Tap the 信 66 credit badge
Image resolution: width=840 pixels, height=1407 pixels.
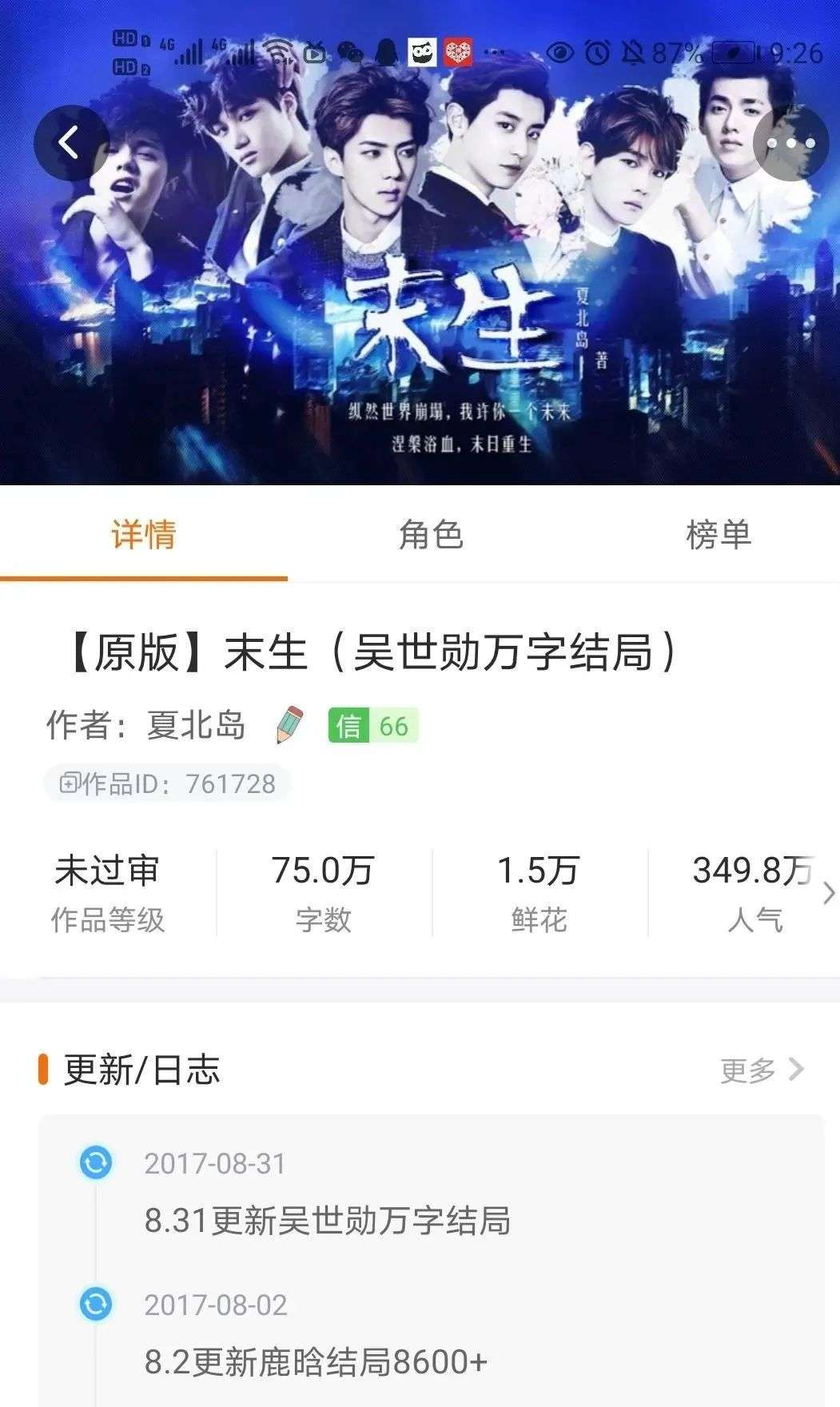(372, 726)
